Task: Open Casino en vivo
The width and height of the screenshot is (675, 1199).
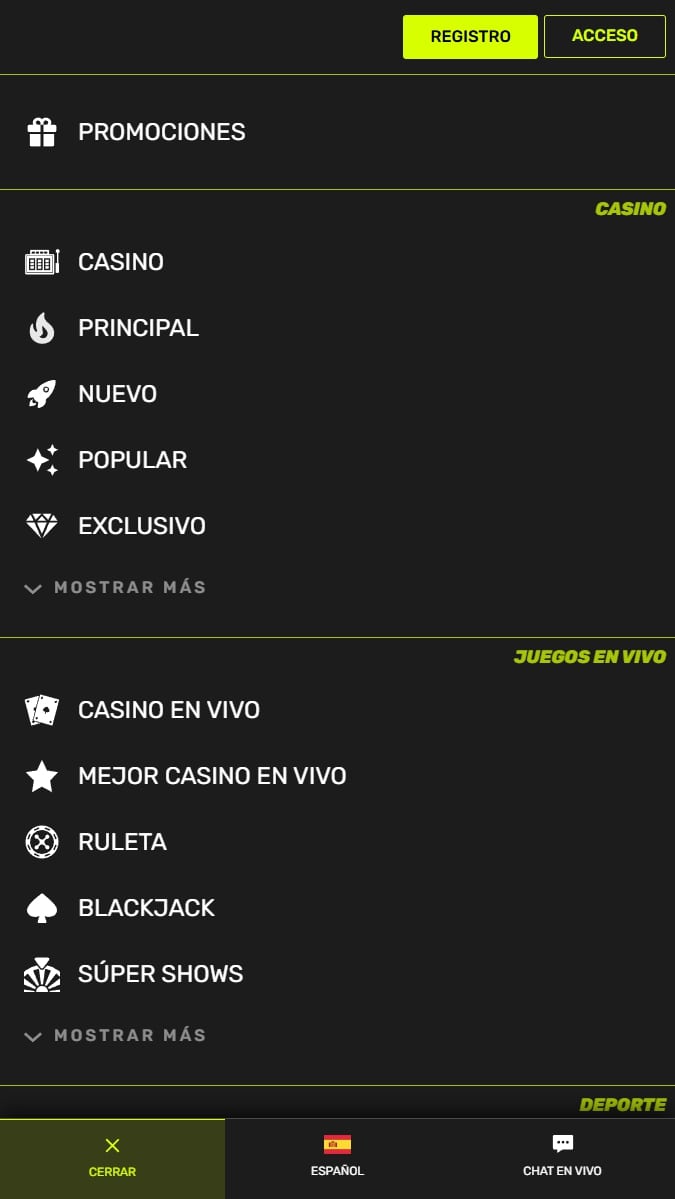Action: (x=337, y=710)
